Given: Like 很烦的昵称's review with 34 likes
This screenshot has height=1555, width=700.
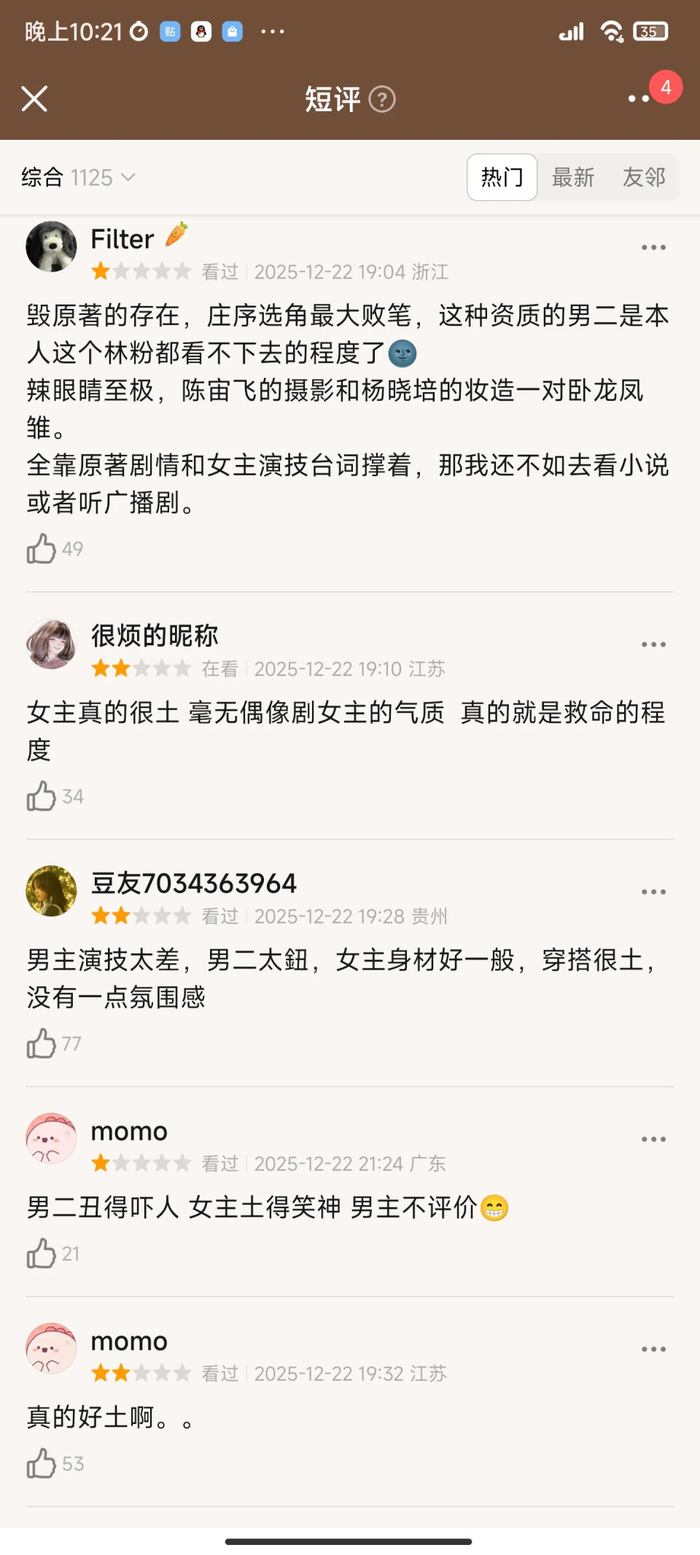Looking at the screenshot, I should tap(41, 796).
